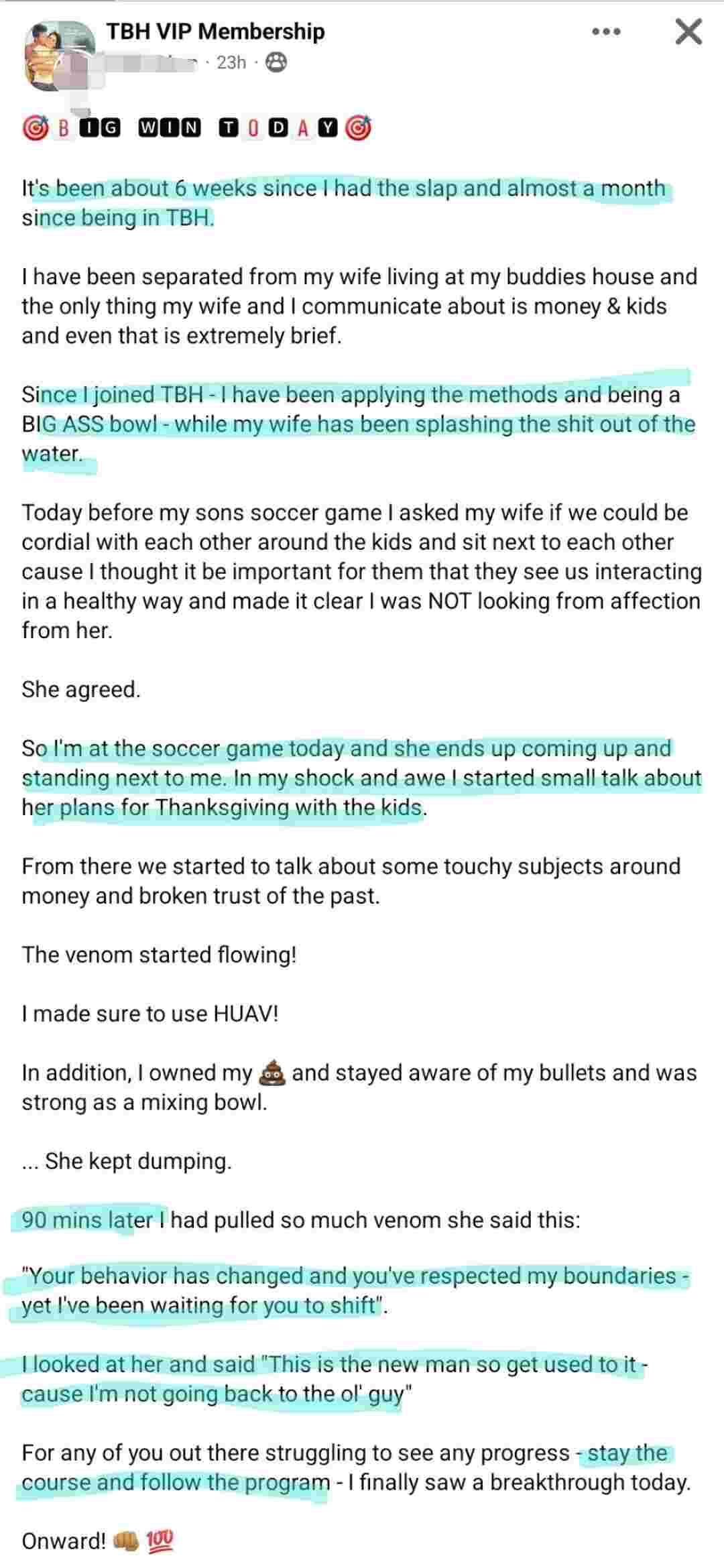Open the post's three-dot options menu
Viewport: 724px width, 1568px height.
click(606, 32)
